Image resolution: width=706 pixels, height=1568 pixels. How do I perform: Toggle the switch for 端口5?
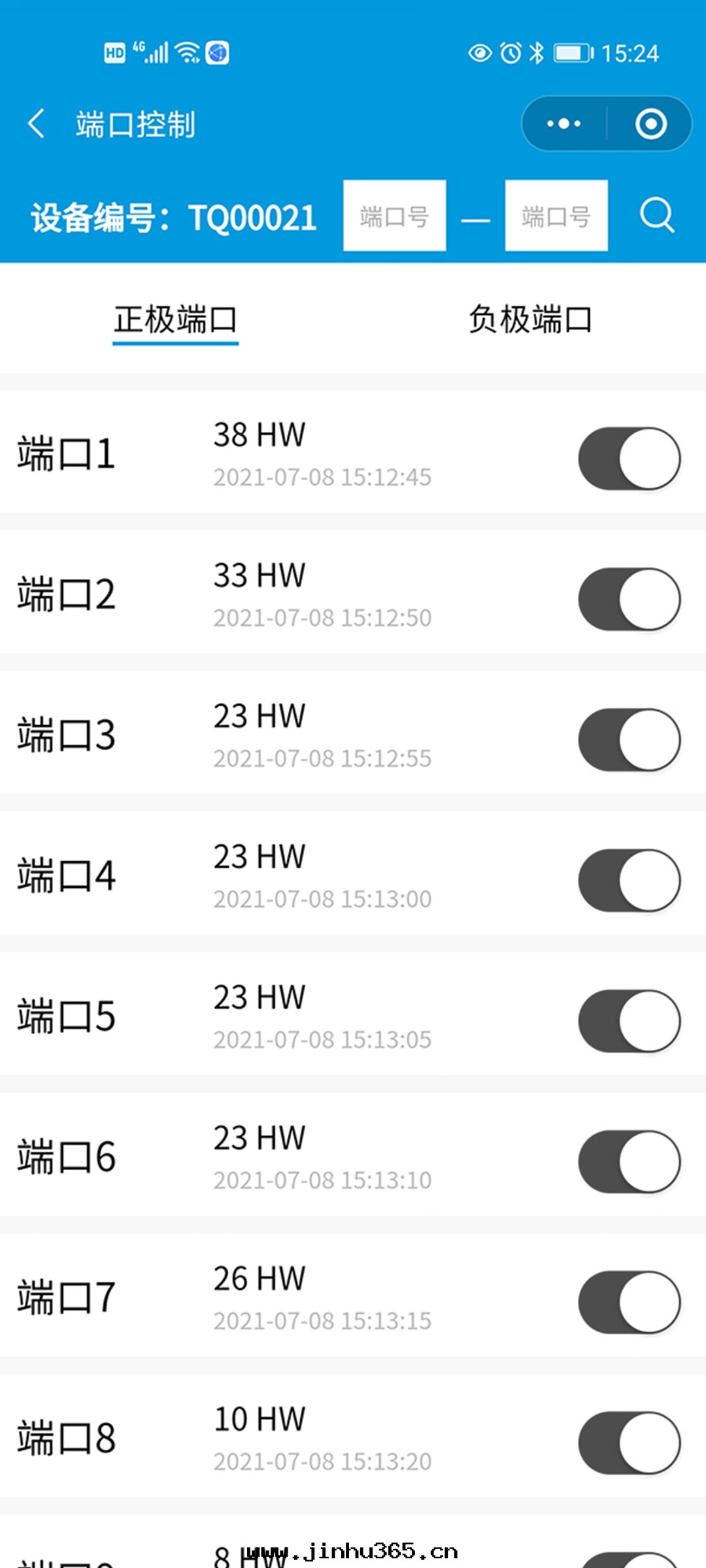tap(629, 1021)
